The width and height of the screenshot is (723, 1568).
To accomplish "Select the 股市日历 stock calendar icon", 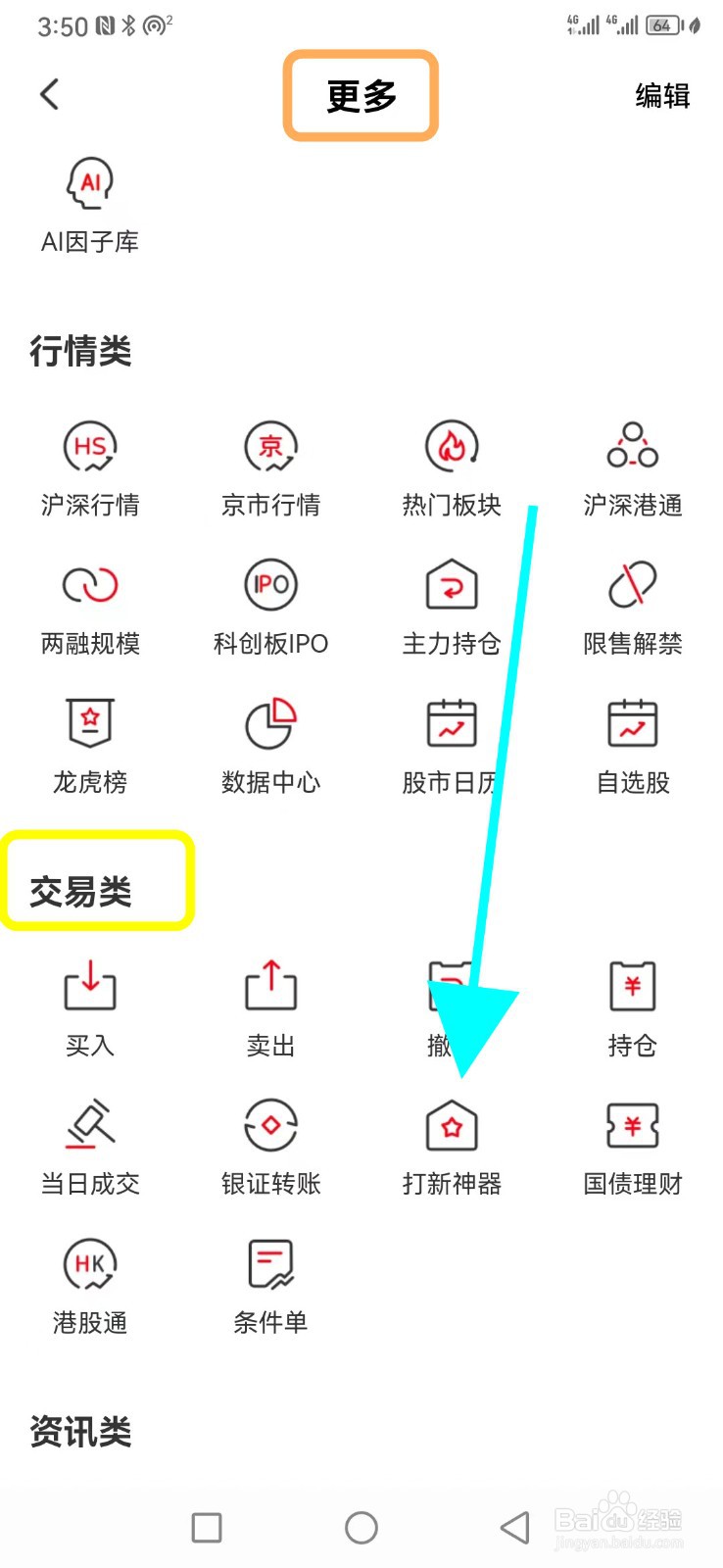I will click(451, 743).
